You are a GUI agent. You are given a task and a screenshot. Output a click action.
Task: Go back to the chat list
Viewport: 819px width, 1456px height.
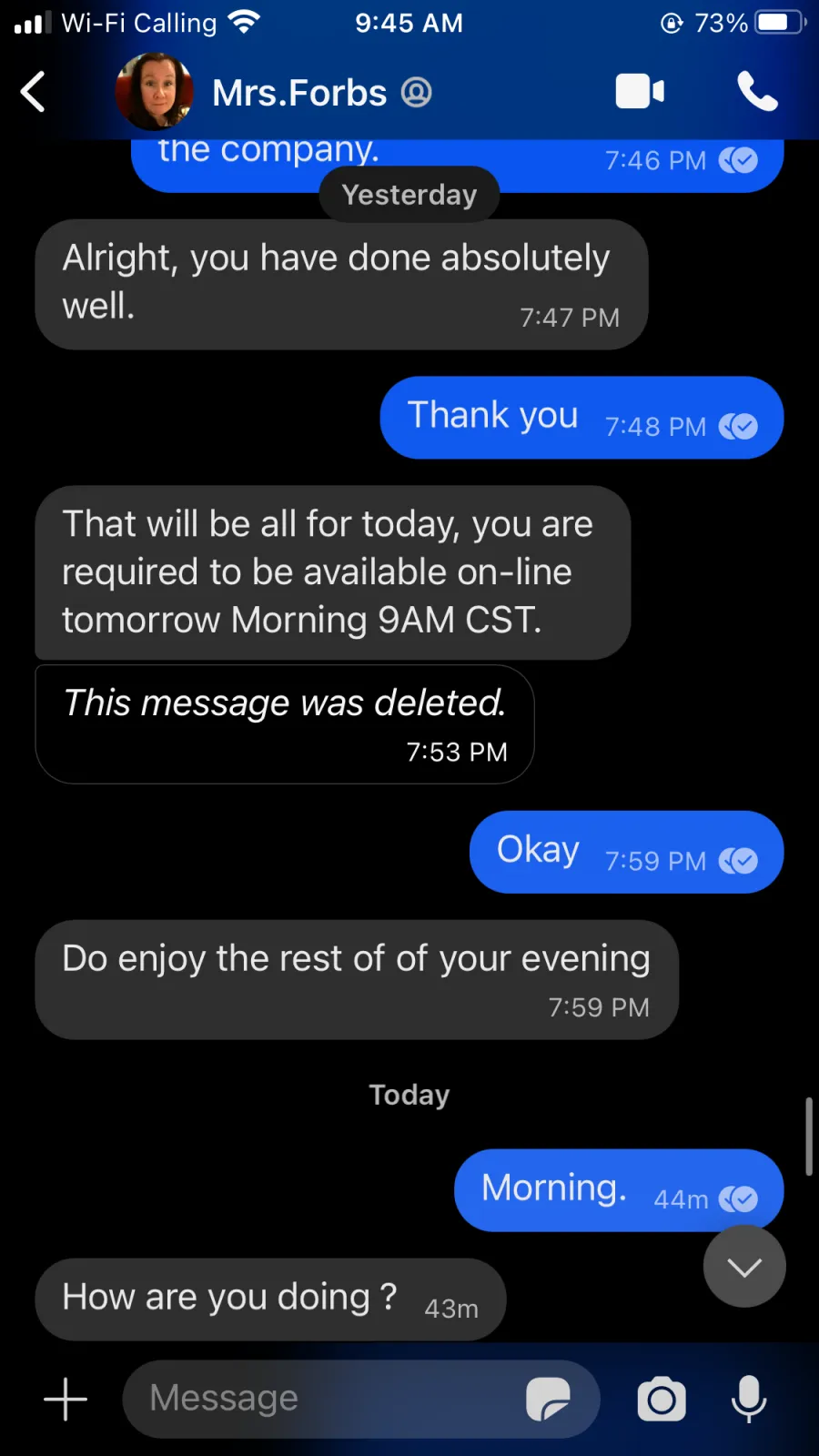click(33, 92)
